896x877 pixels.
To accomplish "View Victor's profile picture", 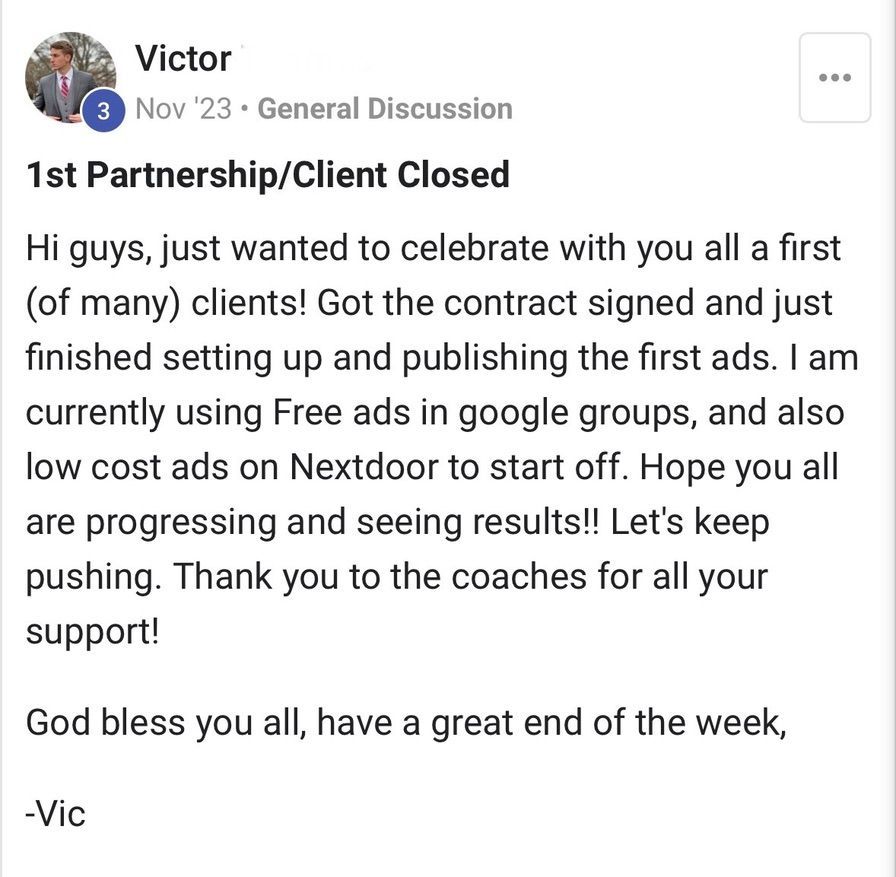I will click(x=69, y=76).
